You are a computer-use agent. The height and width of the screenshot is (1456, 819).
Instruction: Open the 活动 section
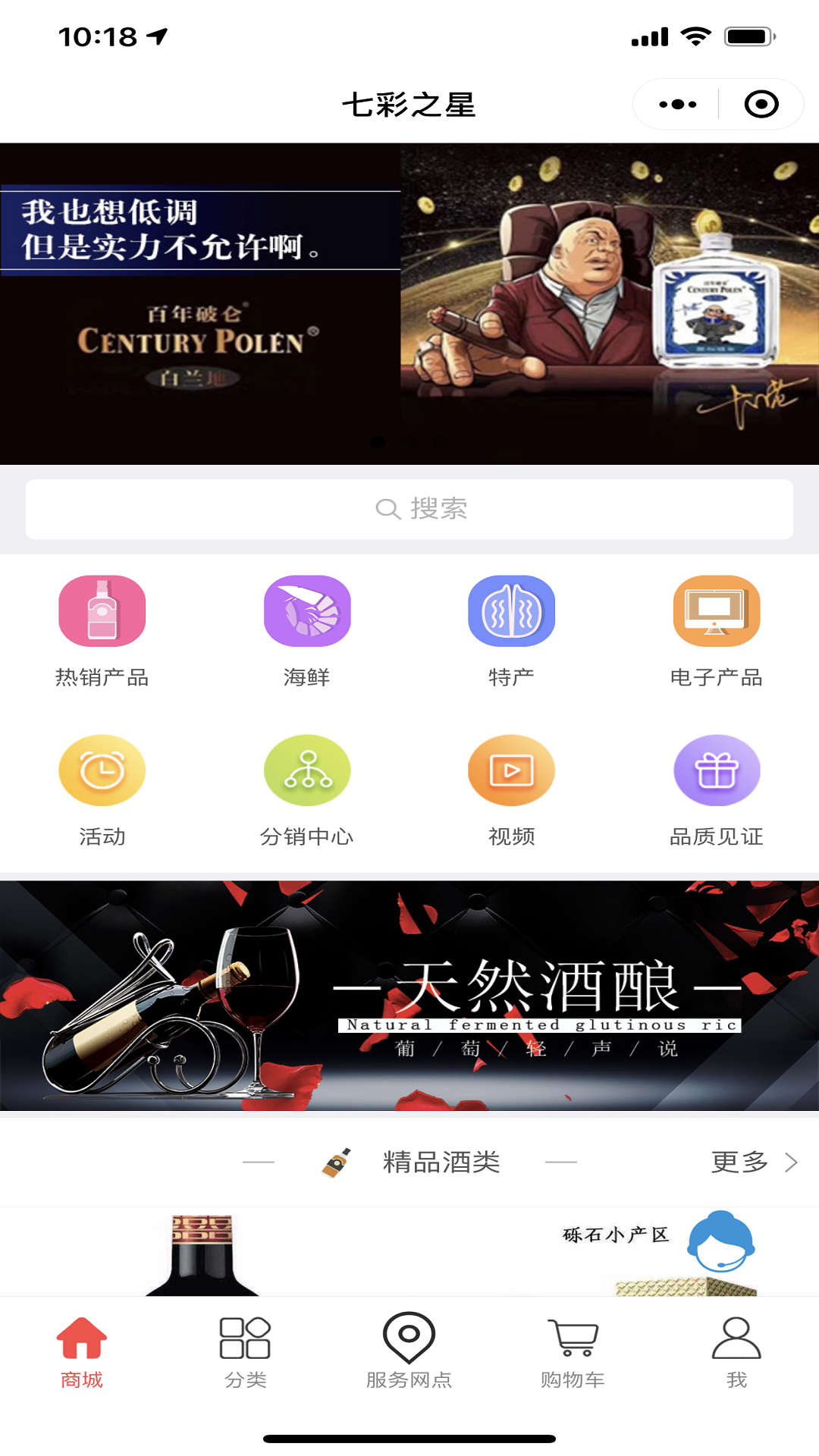point(102,789)
